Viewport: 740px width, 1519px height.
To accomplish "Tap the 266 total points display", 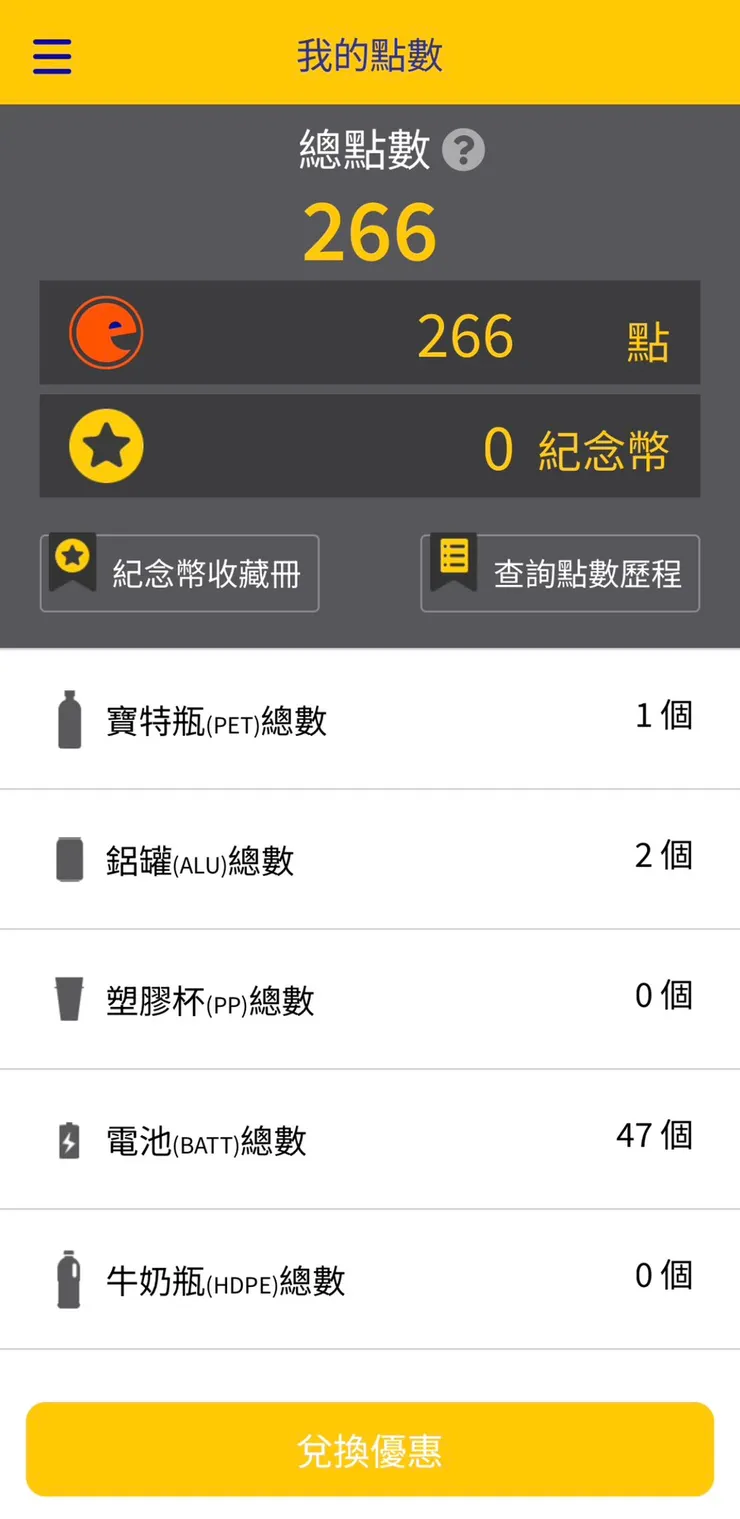I will pos(370,228).
